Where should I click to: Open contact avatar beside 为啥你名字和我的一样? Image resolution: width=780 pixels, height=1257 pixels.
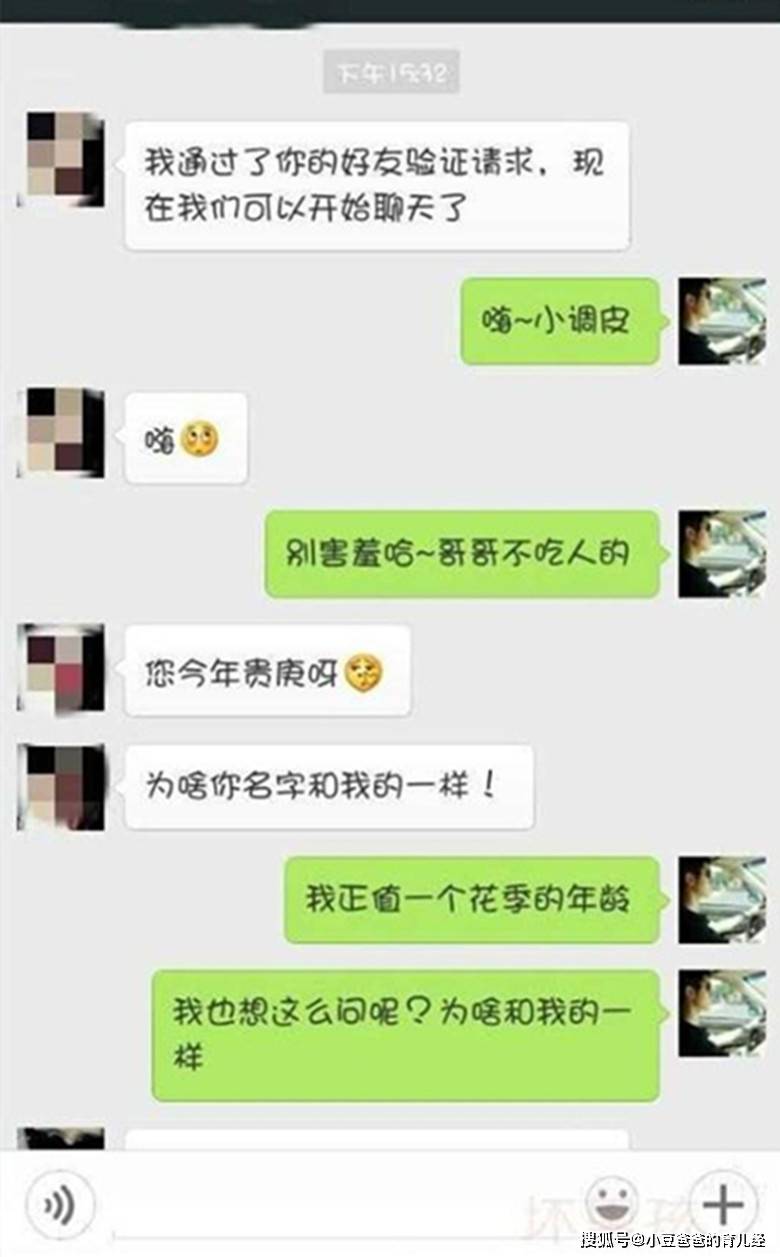pos(61,787)
